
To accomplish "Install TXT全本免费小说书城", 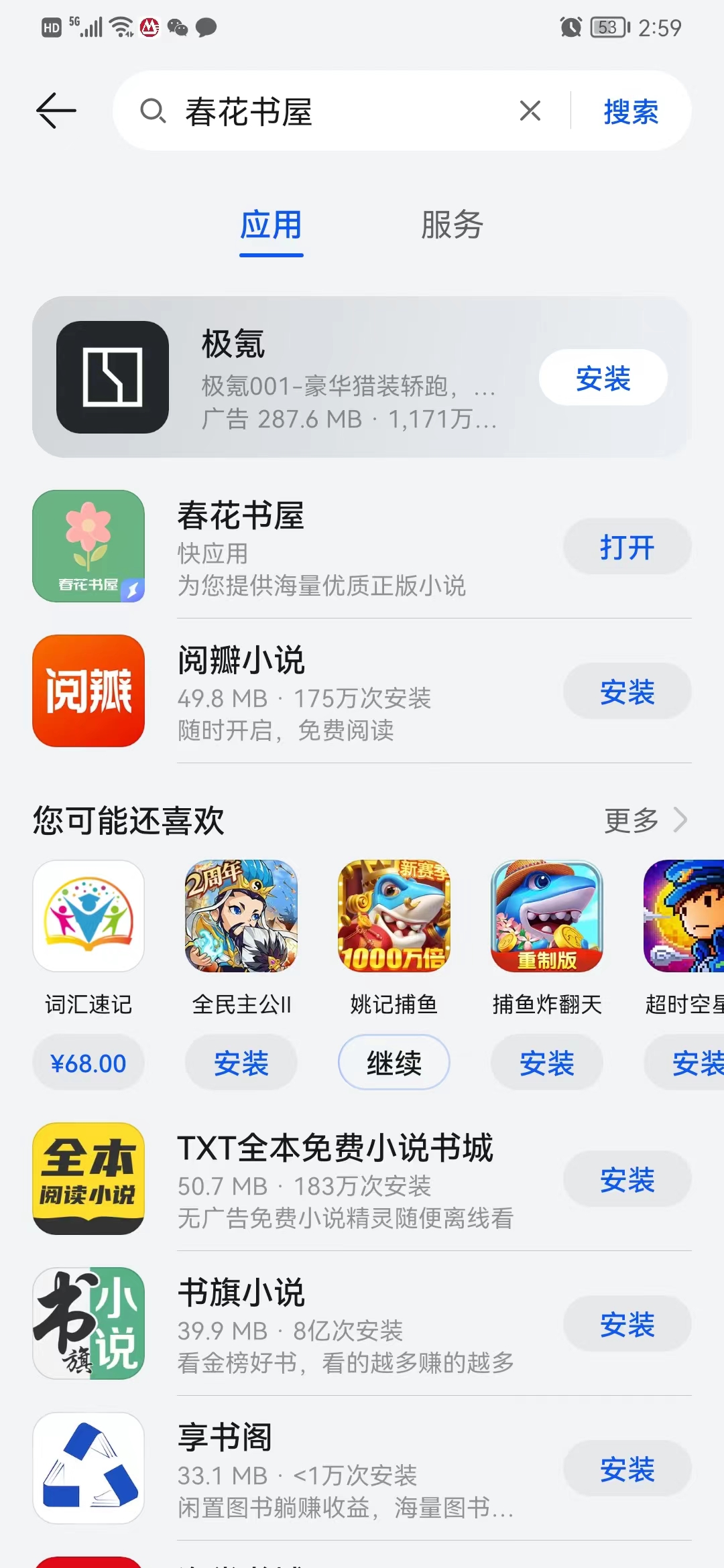I will [627, 1179].
